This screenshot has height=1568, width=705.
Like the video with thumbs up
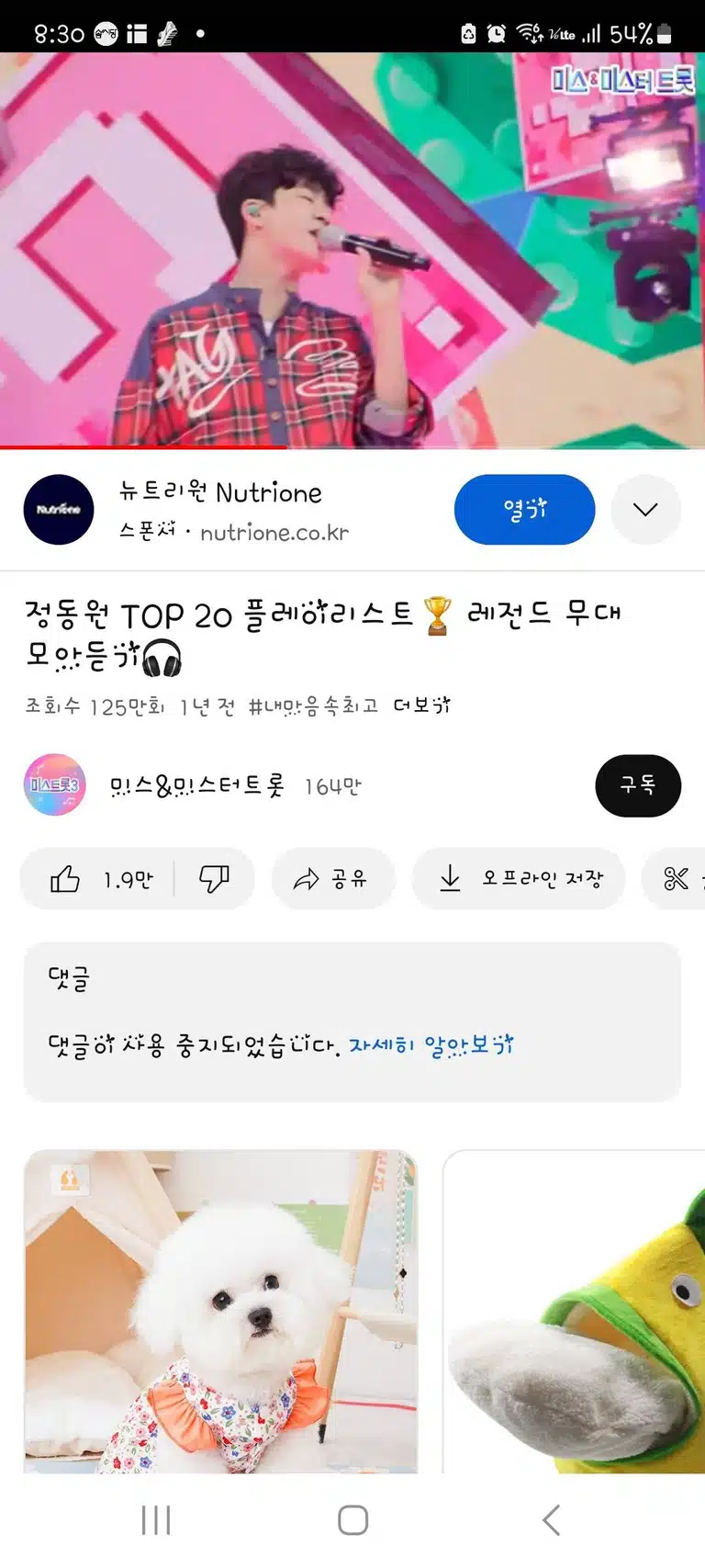click(x=101, y=879)
